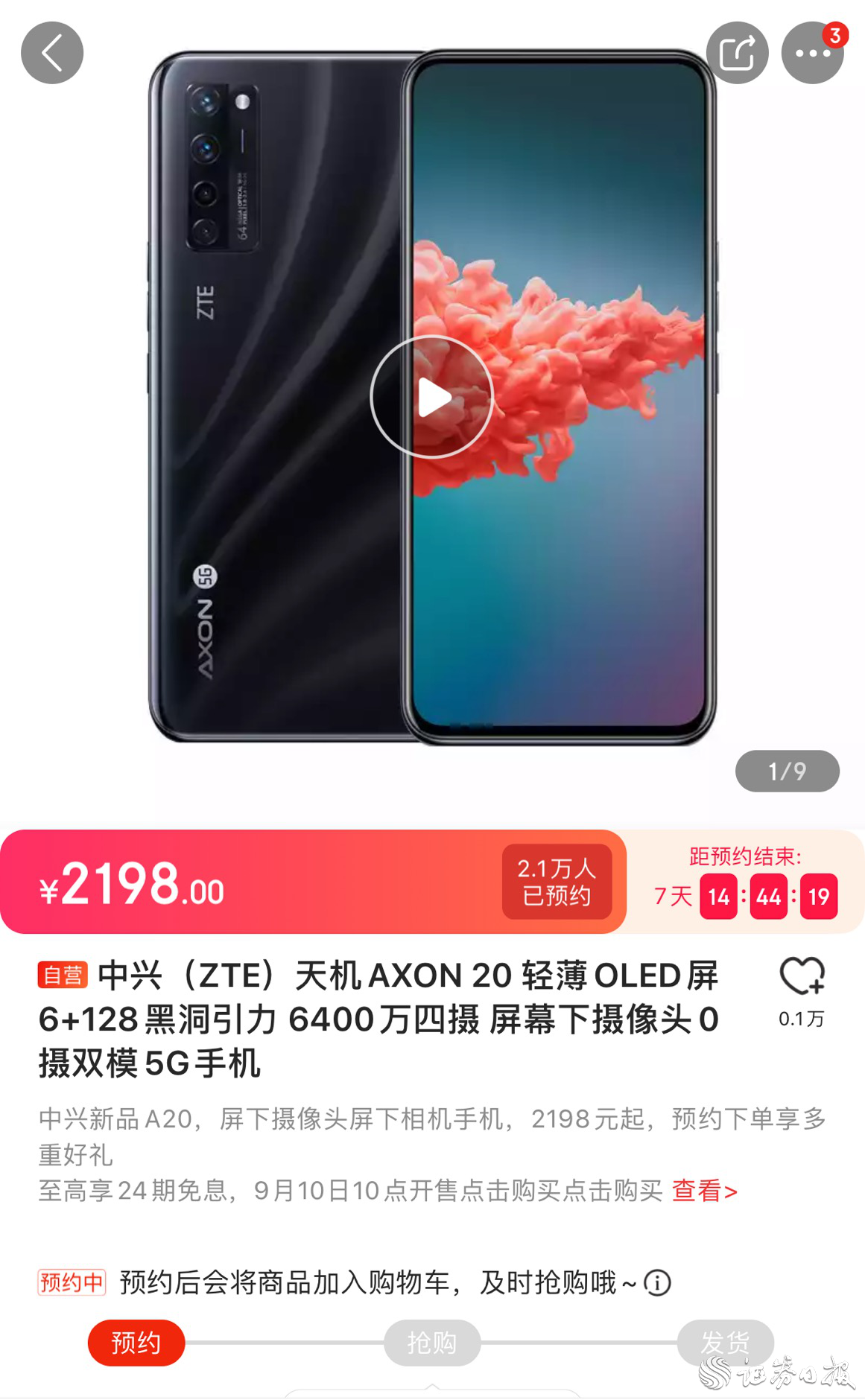865x1400 pixels.
Task: Share this ZTE AXON 20 product
Action: [737, 53]
